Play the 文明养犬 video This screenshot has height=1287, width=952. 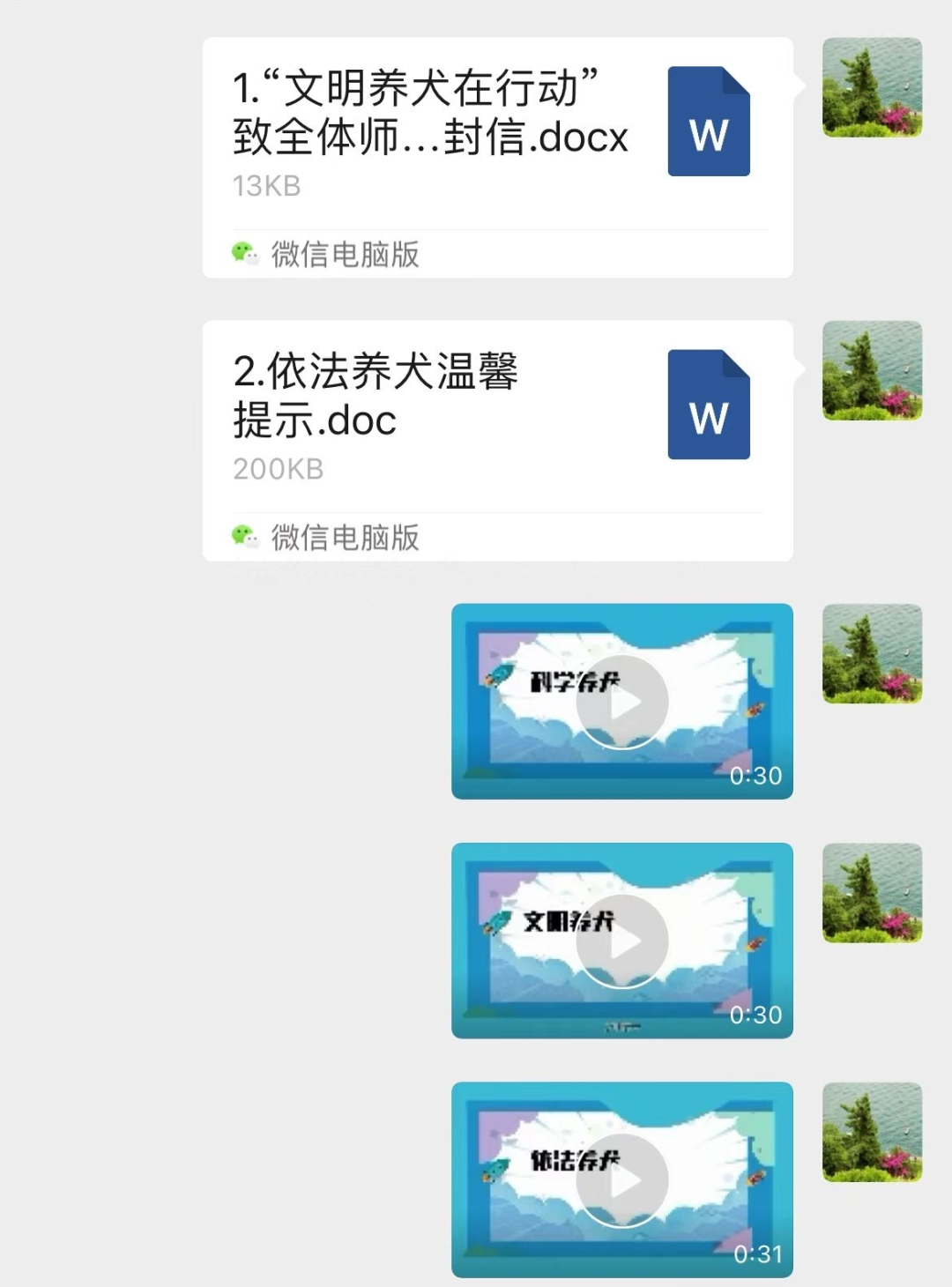[x=622, y=941]
